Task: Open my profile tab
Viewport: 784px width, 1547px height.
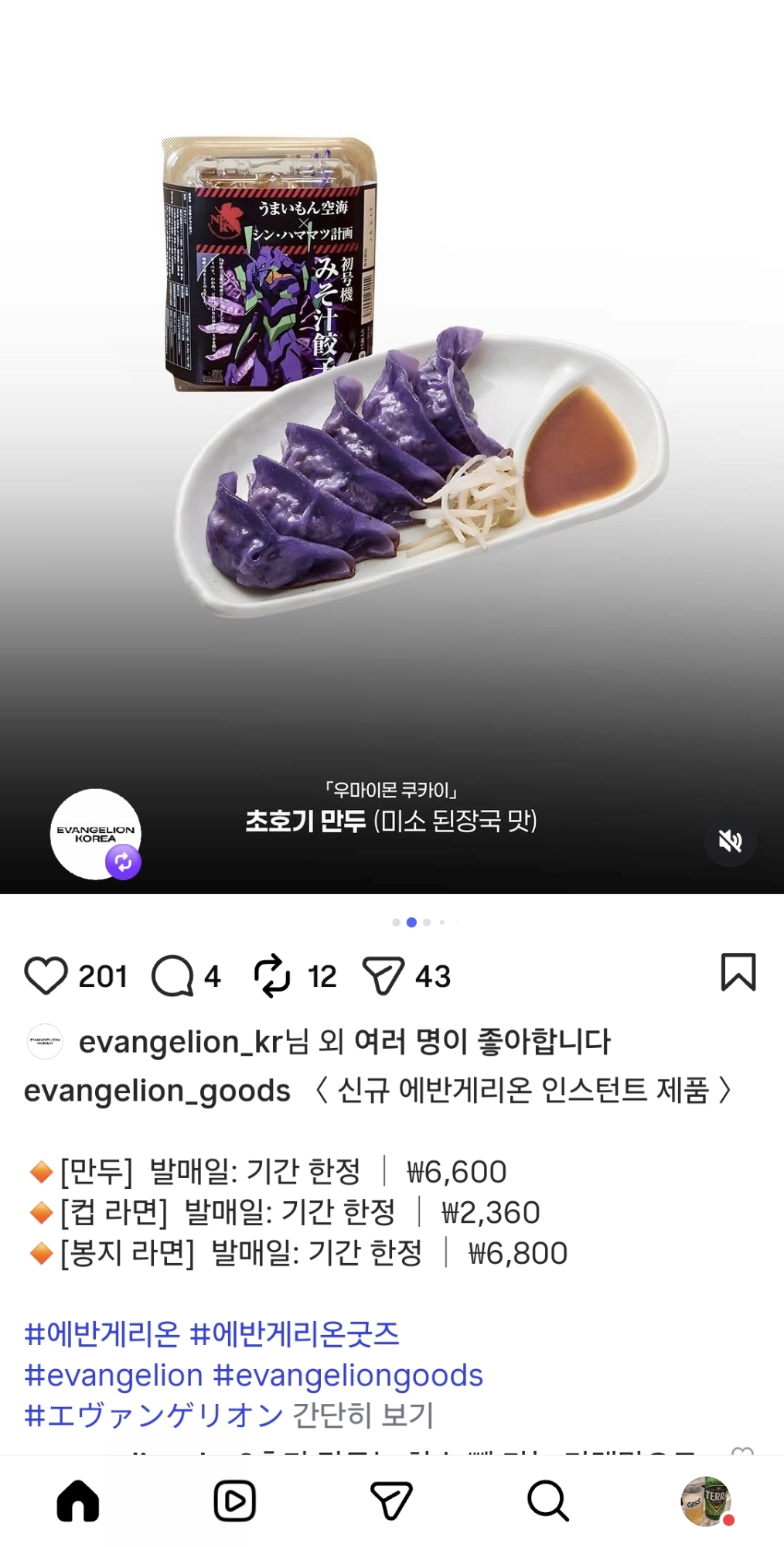Action: click(705, 1501)
